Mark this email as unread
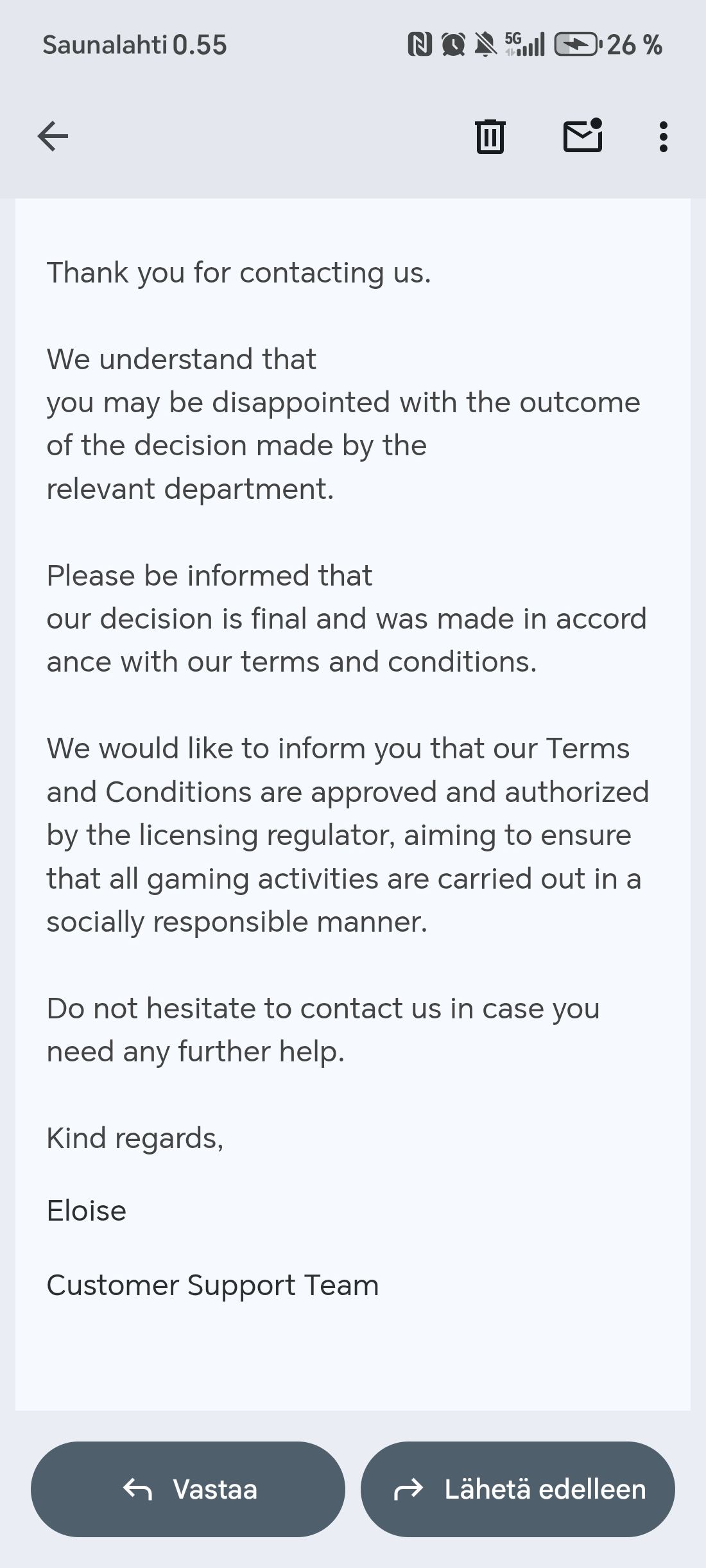 coord(583,136)
